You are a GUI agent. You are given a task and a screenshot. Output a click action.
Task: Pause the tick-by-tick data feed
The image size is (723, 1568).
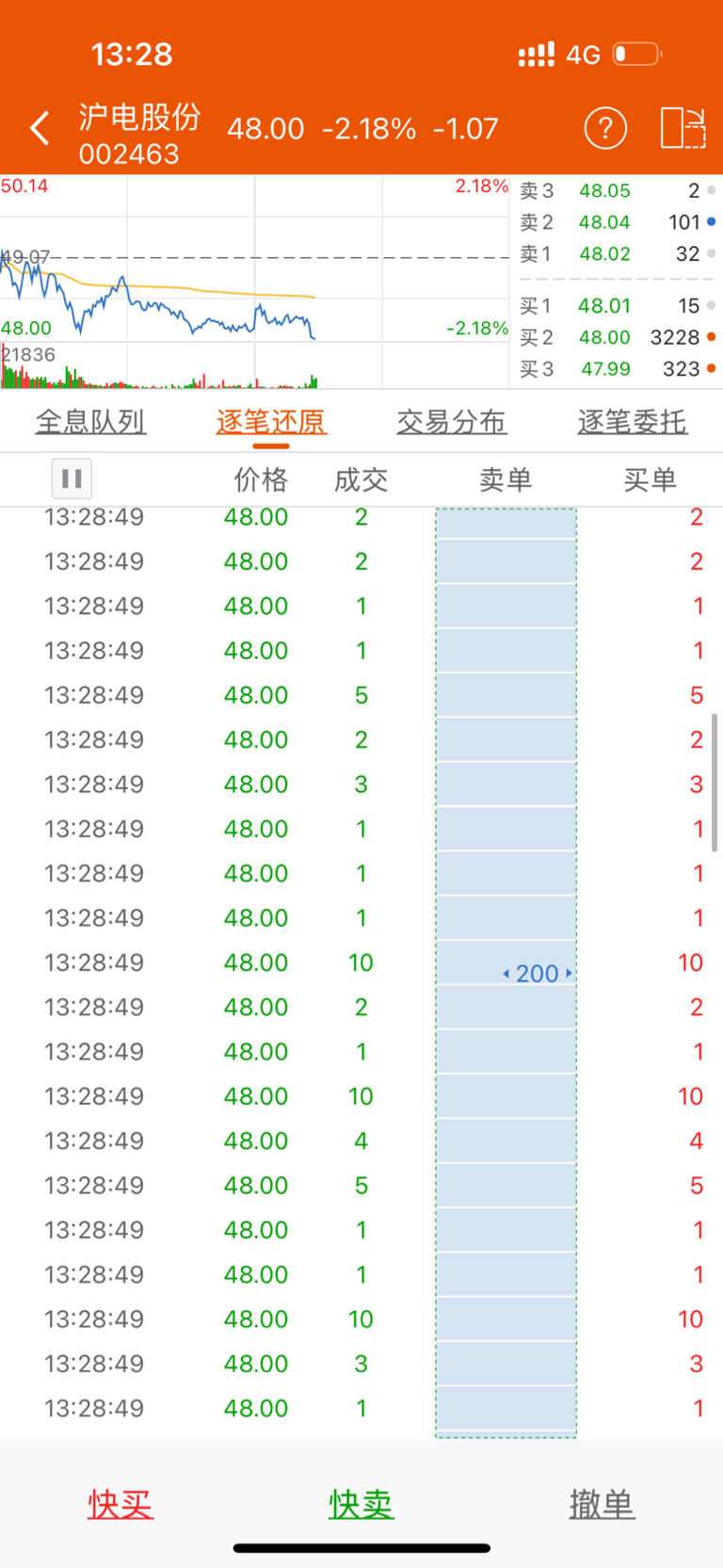pos(72,479)
